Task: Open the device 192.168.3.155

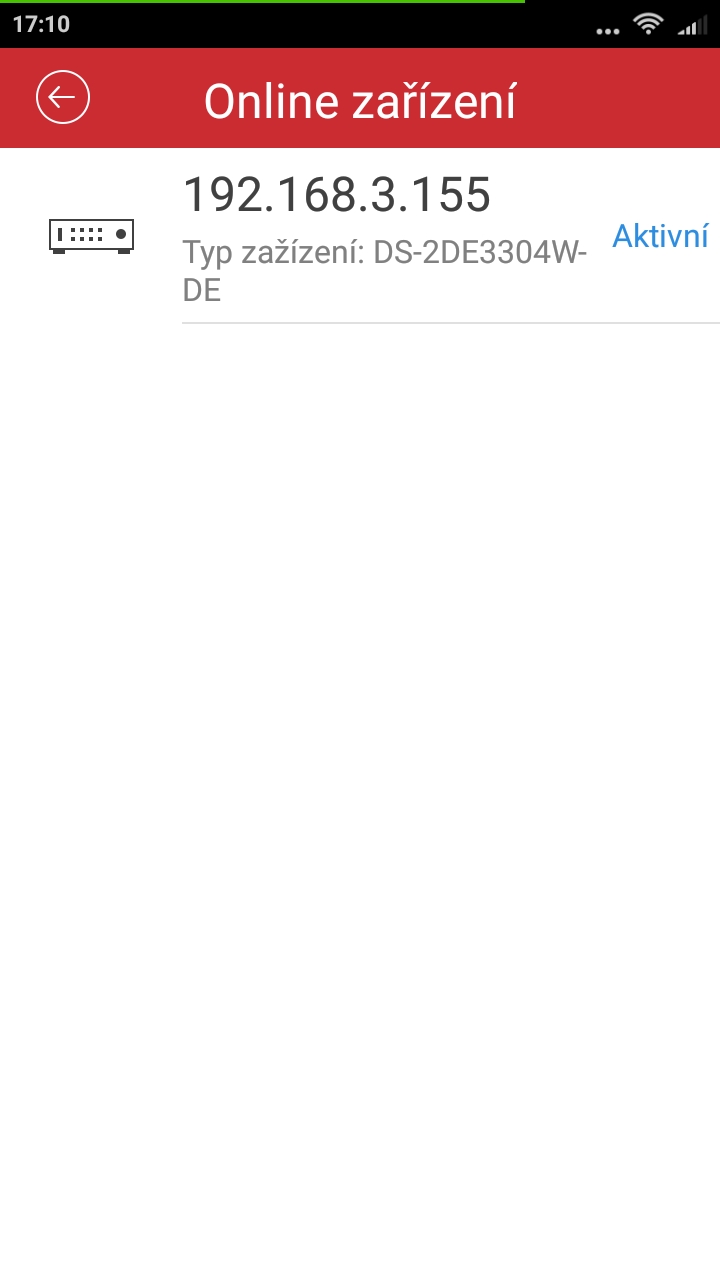Action: [x=360, y=236]
